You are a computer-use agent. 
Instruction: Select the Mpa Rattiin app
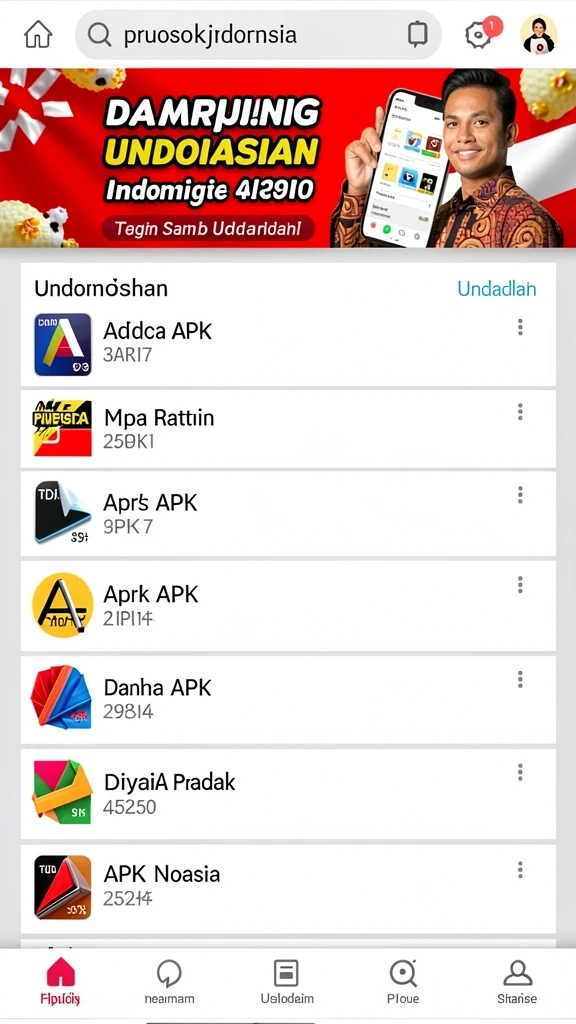coord(288,429)
